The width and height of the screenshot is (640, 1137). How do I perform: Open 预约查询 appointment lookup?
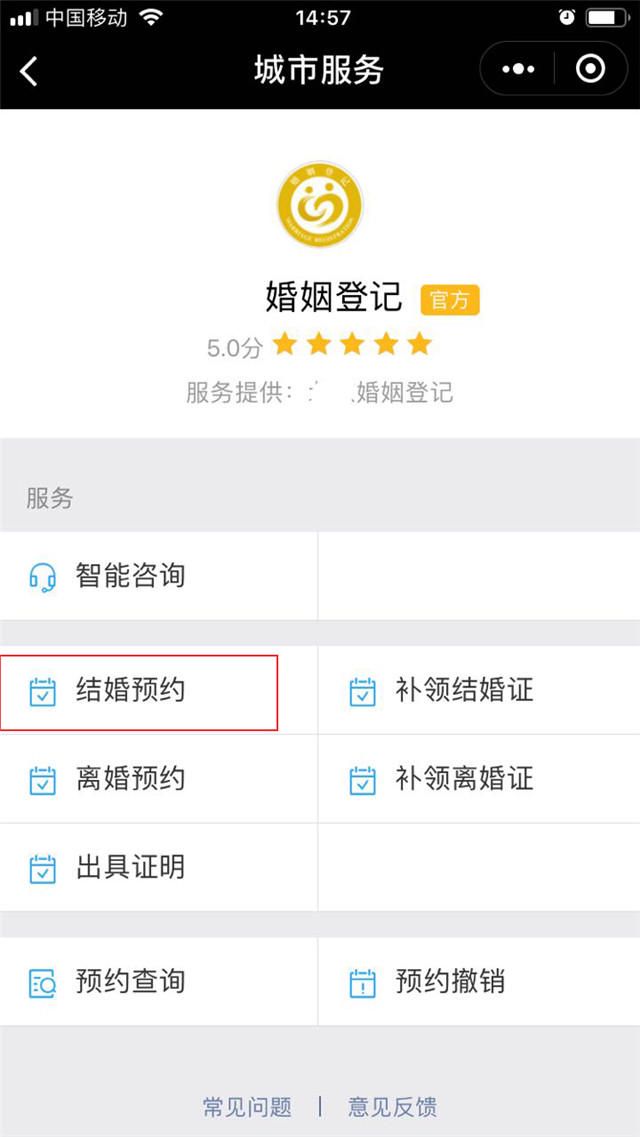(x=159, y=981)
